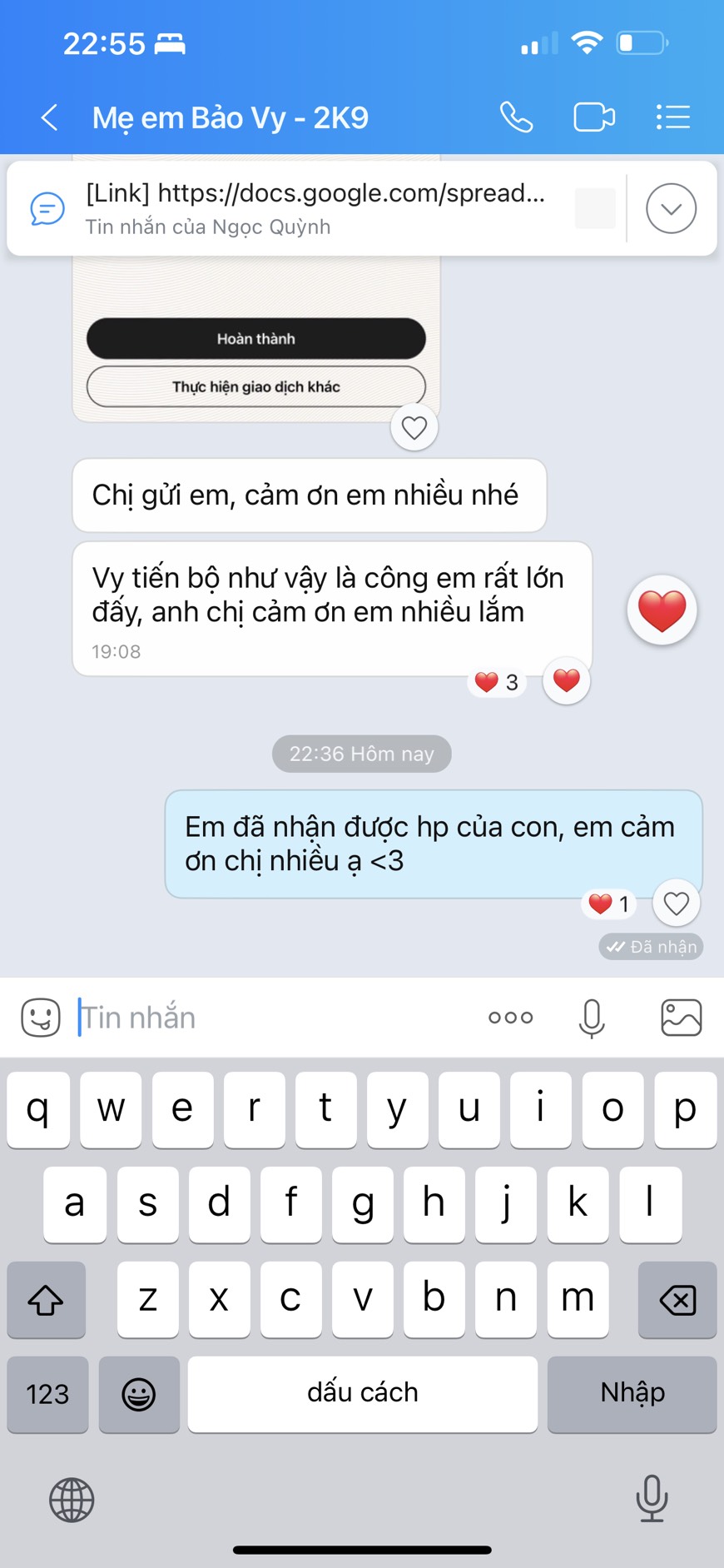Screen dimensions: 724x1568
Task: Start a voice call with Mẹ em Bảo Vy
Action: pos(516,117)
